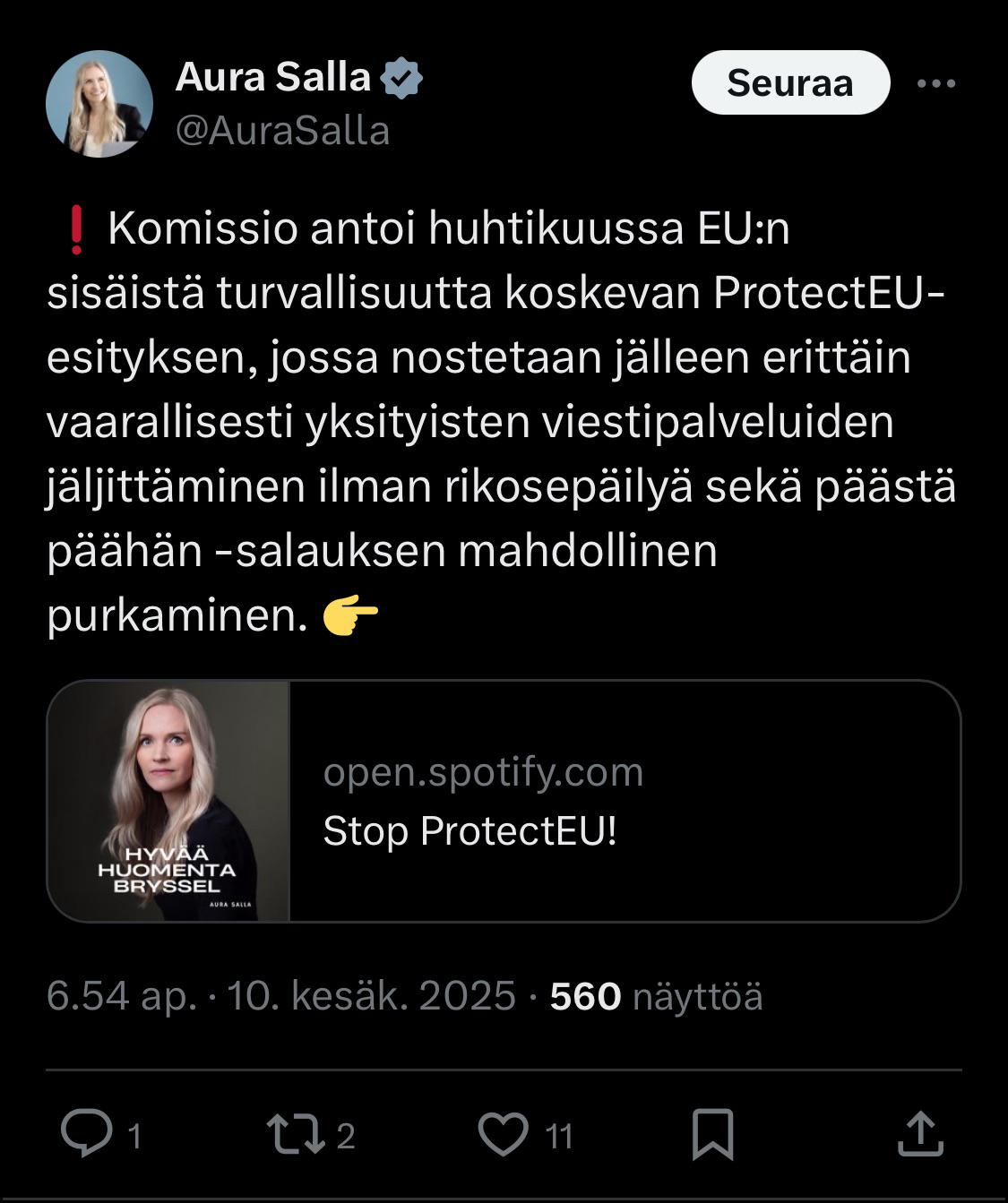Click the retweet icon showing 2

click(x=301, y=1133)
